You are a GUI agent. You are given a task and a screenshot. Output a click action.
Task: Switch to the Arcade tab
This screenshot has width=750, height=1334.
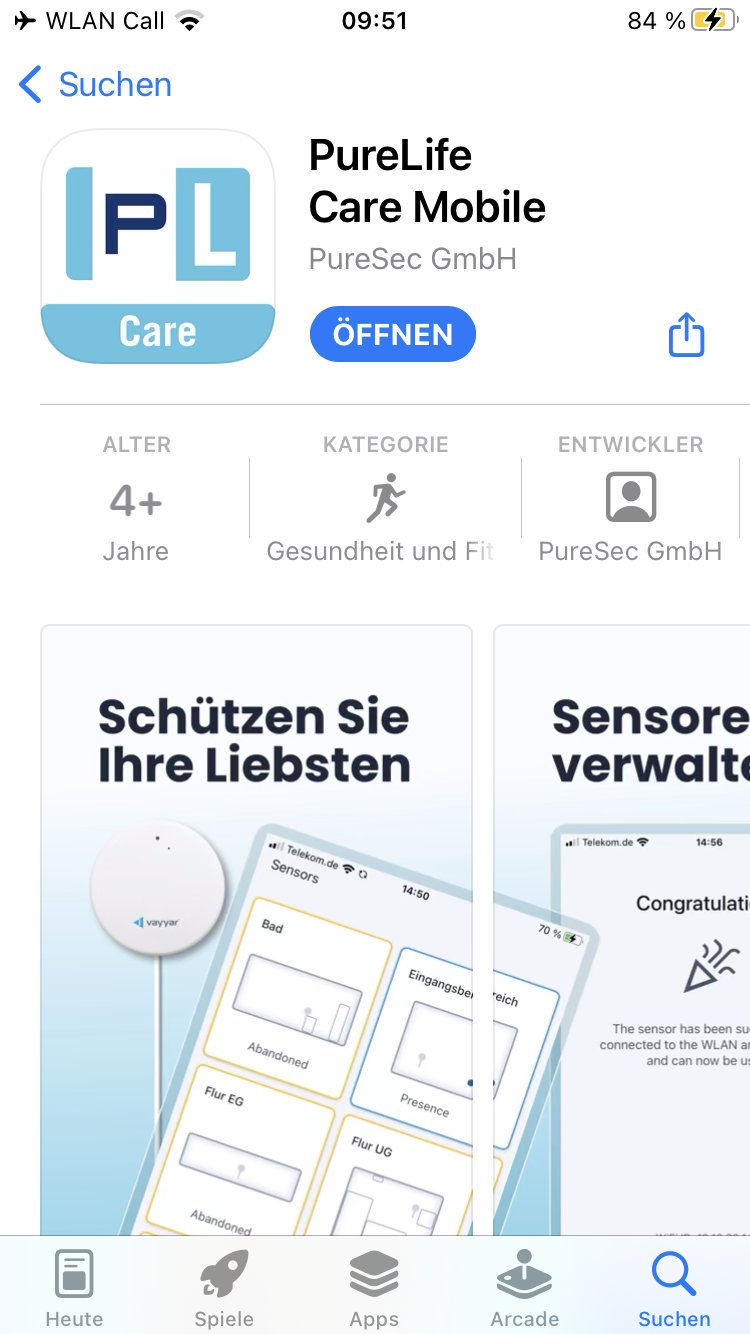coord(524,1288)
